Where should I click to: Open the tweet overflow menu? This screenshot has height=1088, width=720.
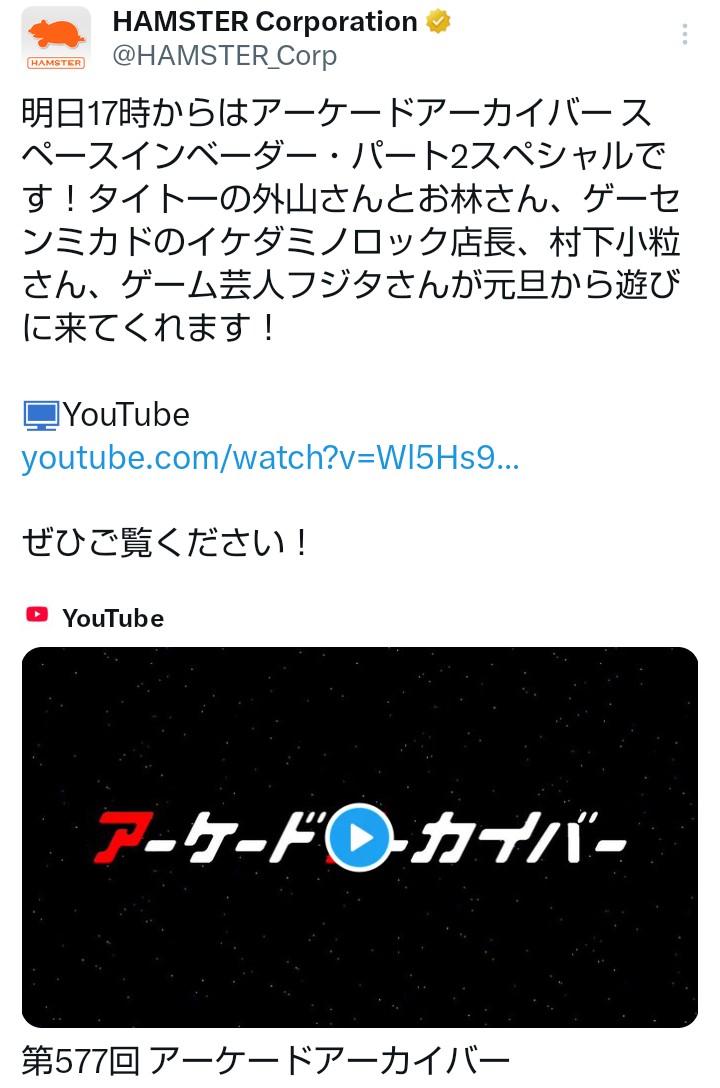(685, 35)
